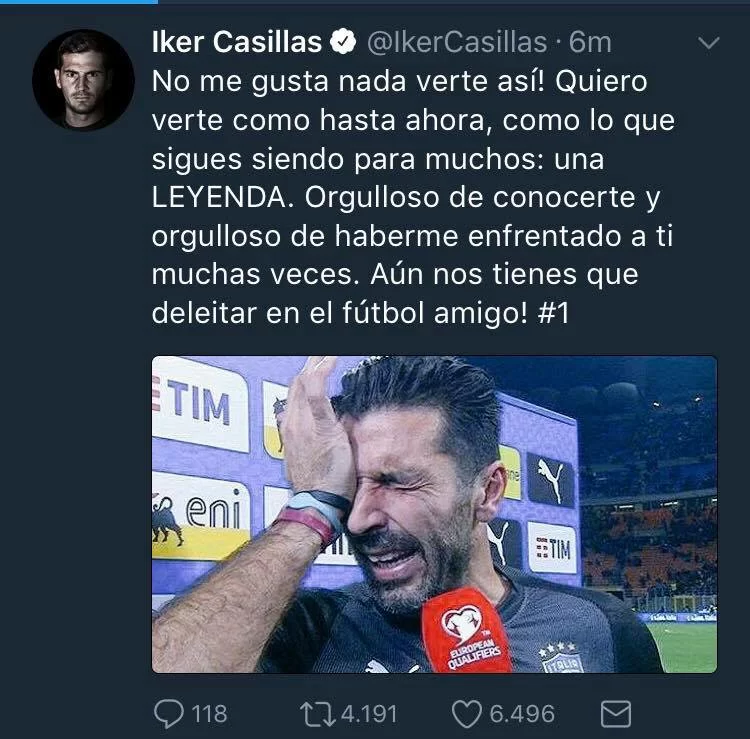Viewport: 750px width, 739px height.
Task: Open the Iker Casillas display name
Action: point(236,42)
